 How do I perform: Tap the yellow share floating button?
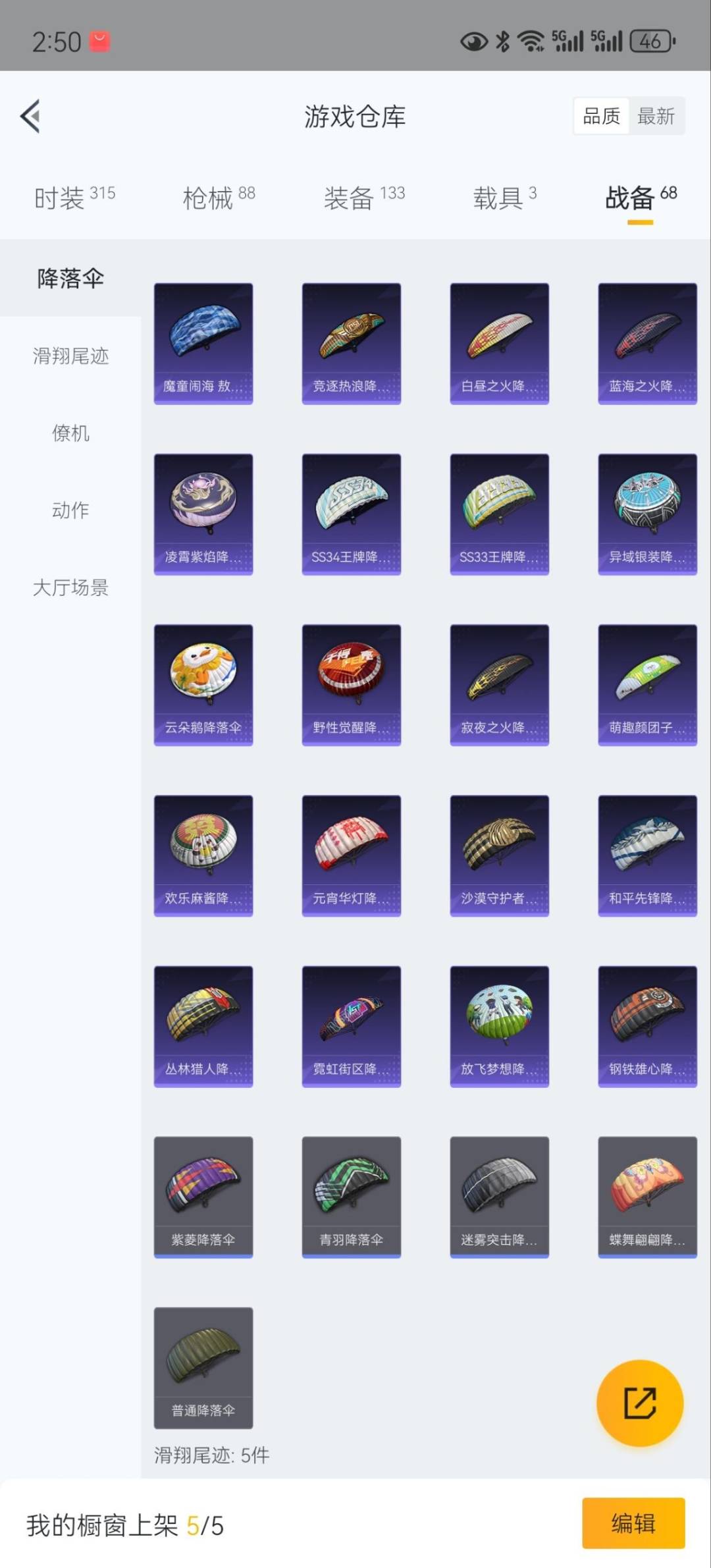[640, 1403]
